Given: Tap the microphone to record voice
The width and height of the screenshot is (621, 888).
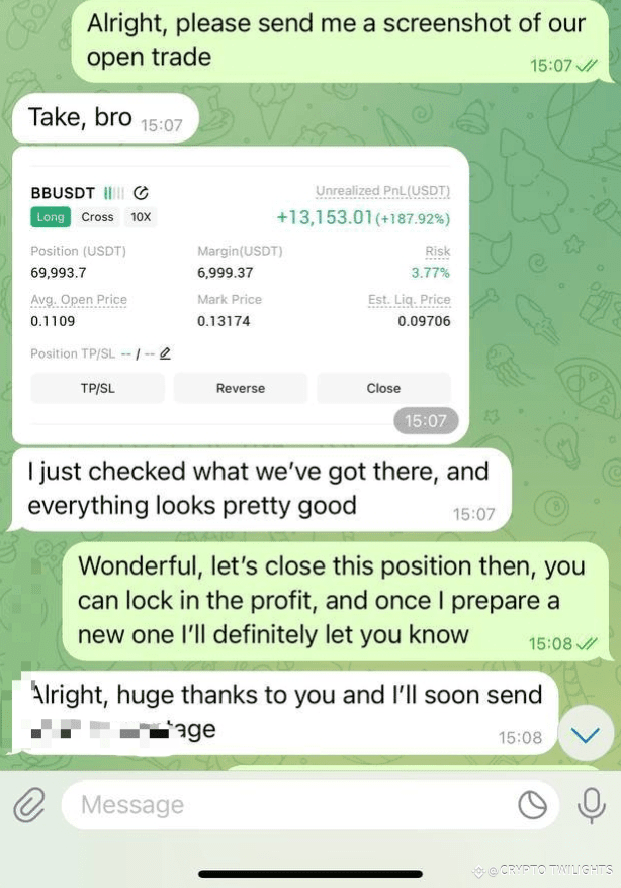Looking at the screenshot, I should pyautogui.click(x=591, y=804).
